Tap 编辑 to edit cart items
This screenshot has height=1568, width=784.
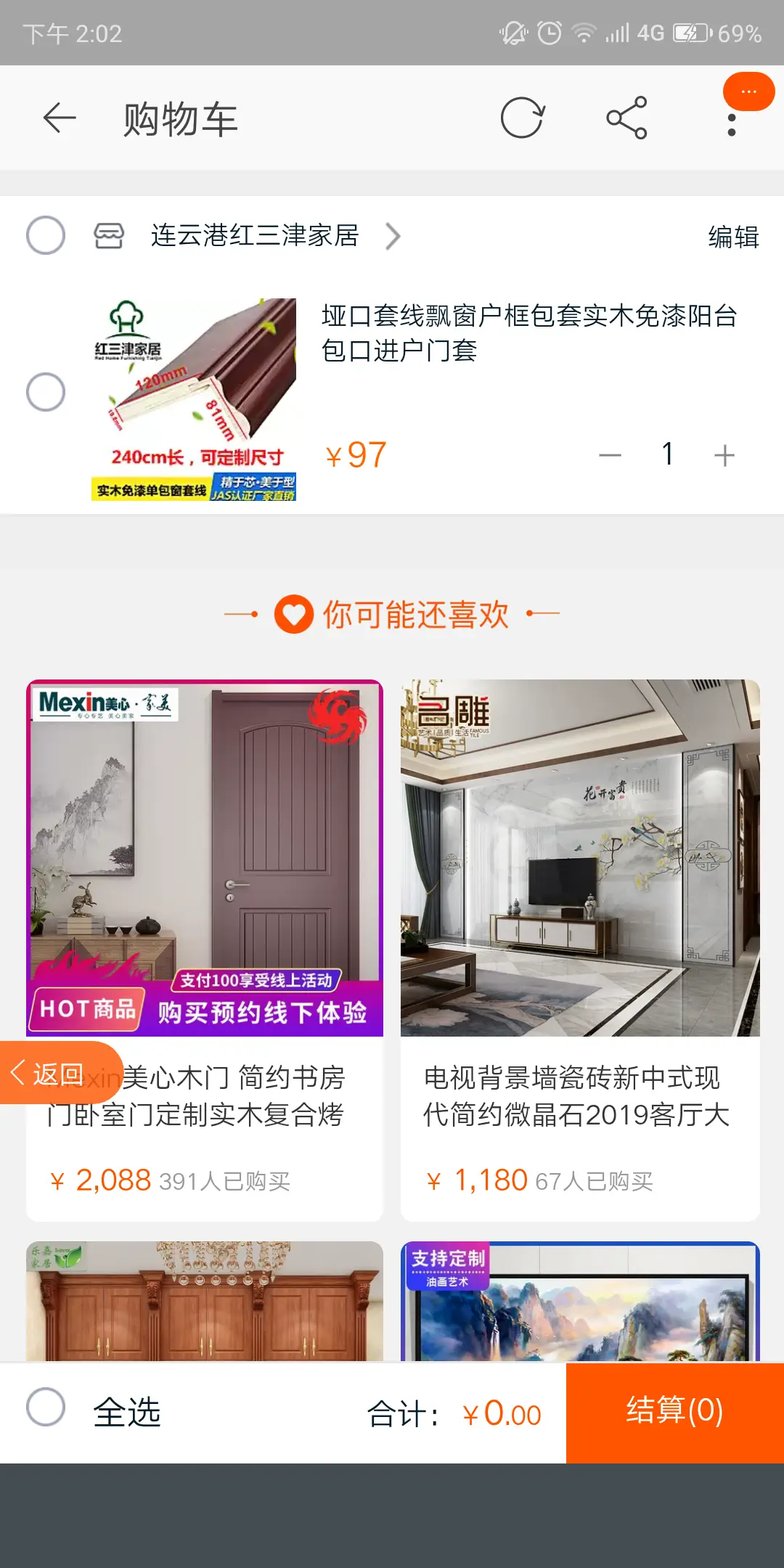click(x=733, y=237)
